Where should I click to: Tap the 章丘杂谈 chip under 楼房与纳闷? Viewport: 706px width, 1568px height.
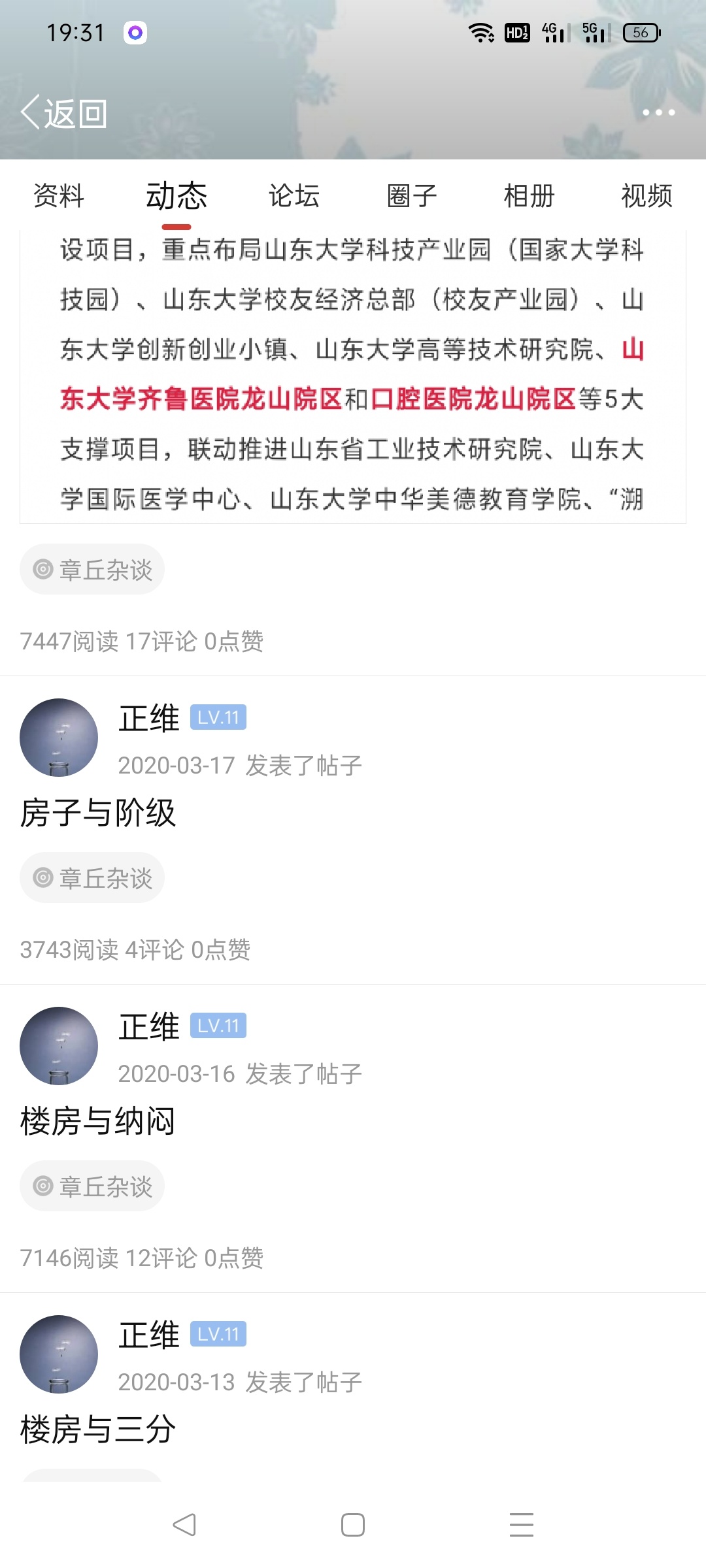tap(92, 1186)
